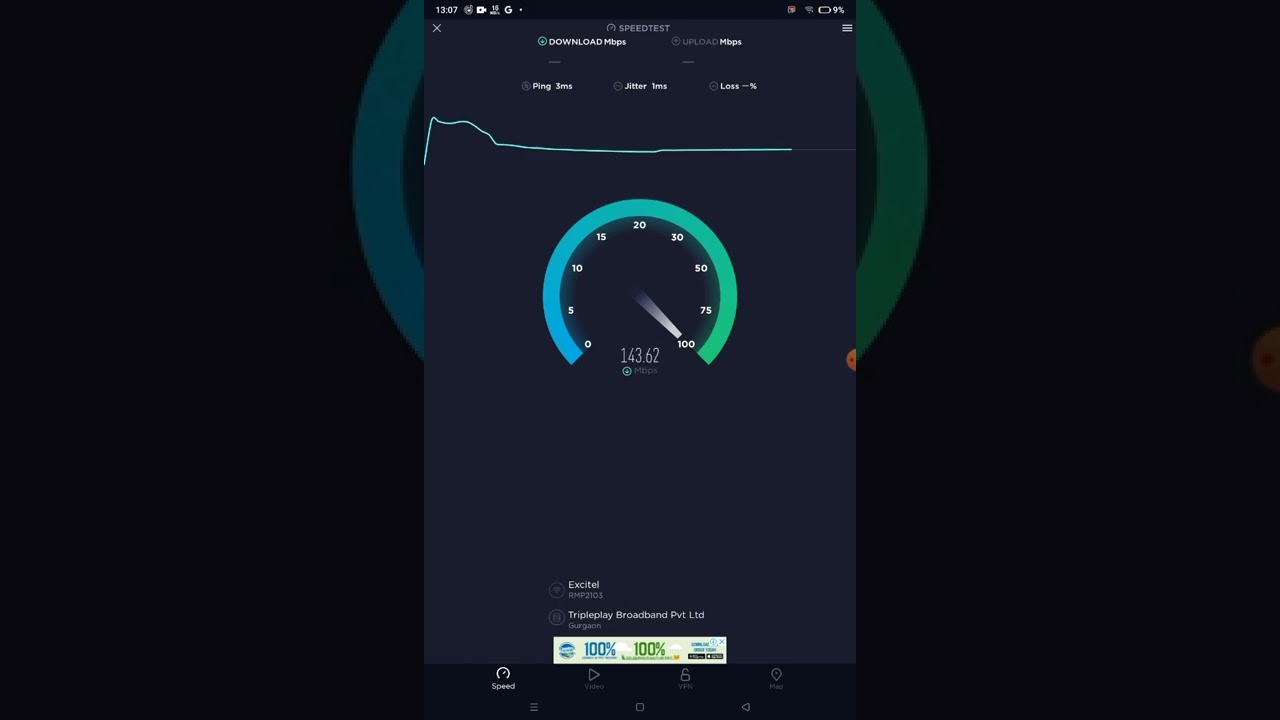Go back with the system back button
The image size is (1280, 720).
pos(746,707)
